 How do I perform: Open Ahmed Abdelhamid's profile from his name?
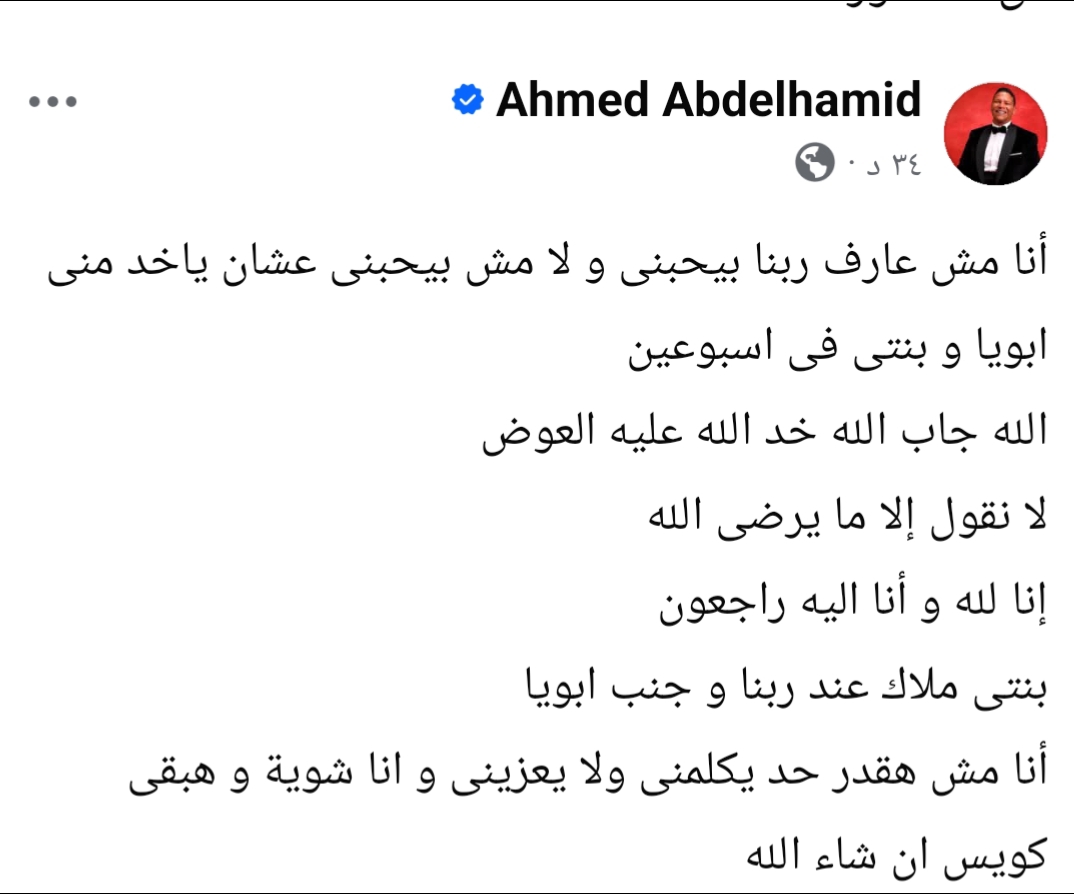[708, 100]
